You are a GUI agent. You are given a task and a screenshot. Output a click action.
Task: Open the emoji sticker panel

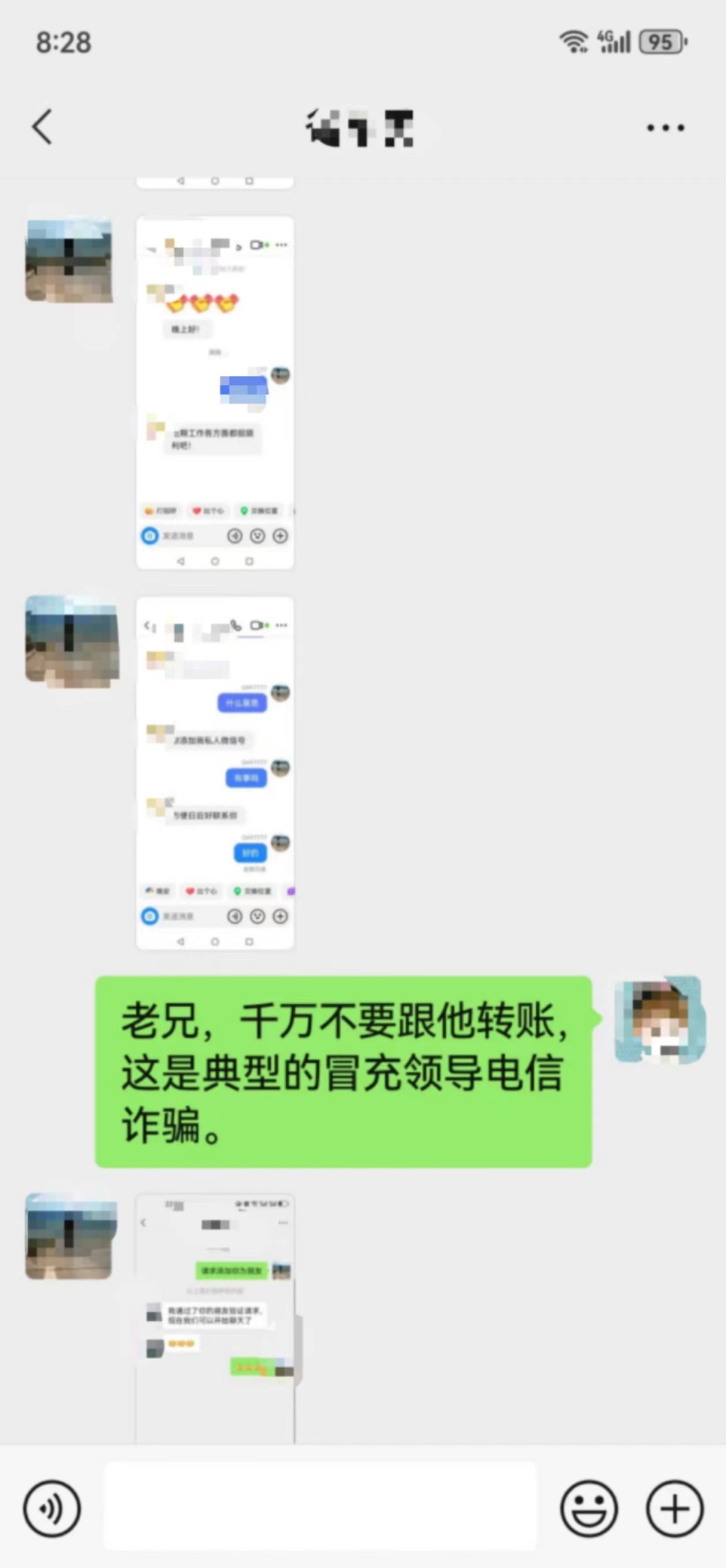(x=588, y=1508)
